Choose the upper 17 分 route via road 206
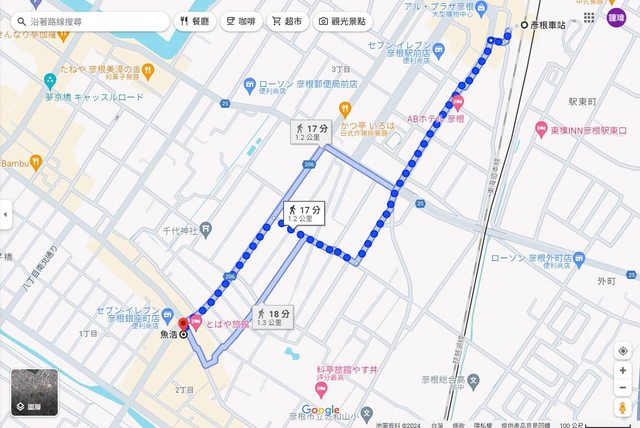The height and width of the screenshot is (428, 640). click(x=310, y=132)
